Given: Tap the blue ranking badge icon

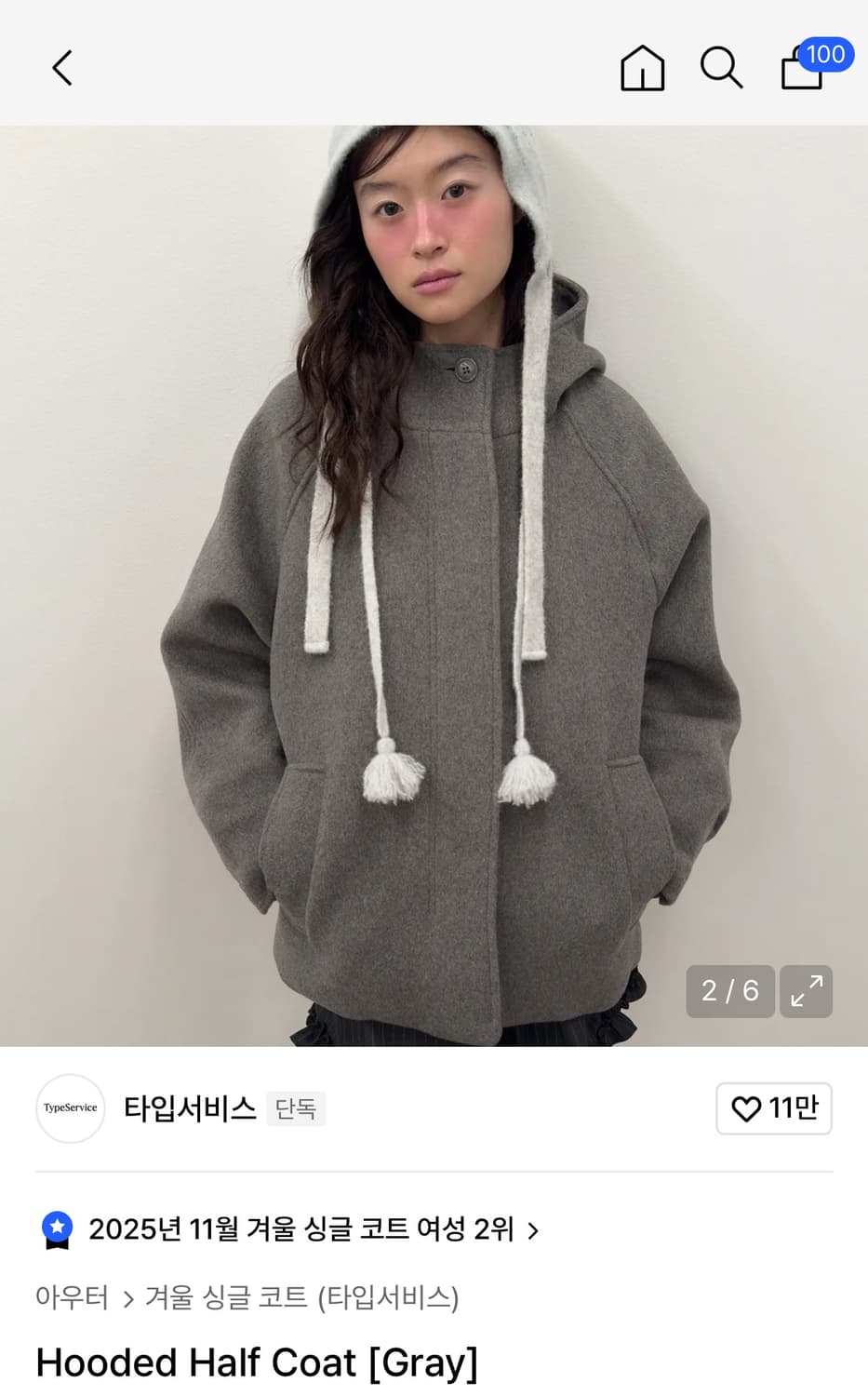Looking at the screenshot, I should [59, 1228].
